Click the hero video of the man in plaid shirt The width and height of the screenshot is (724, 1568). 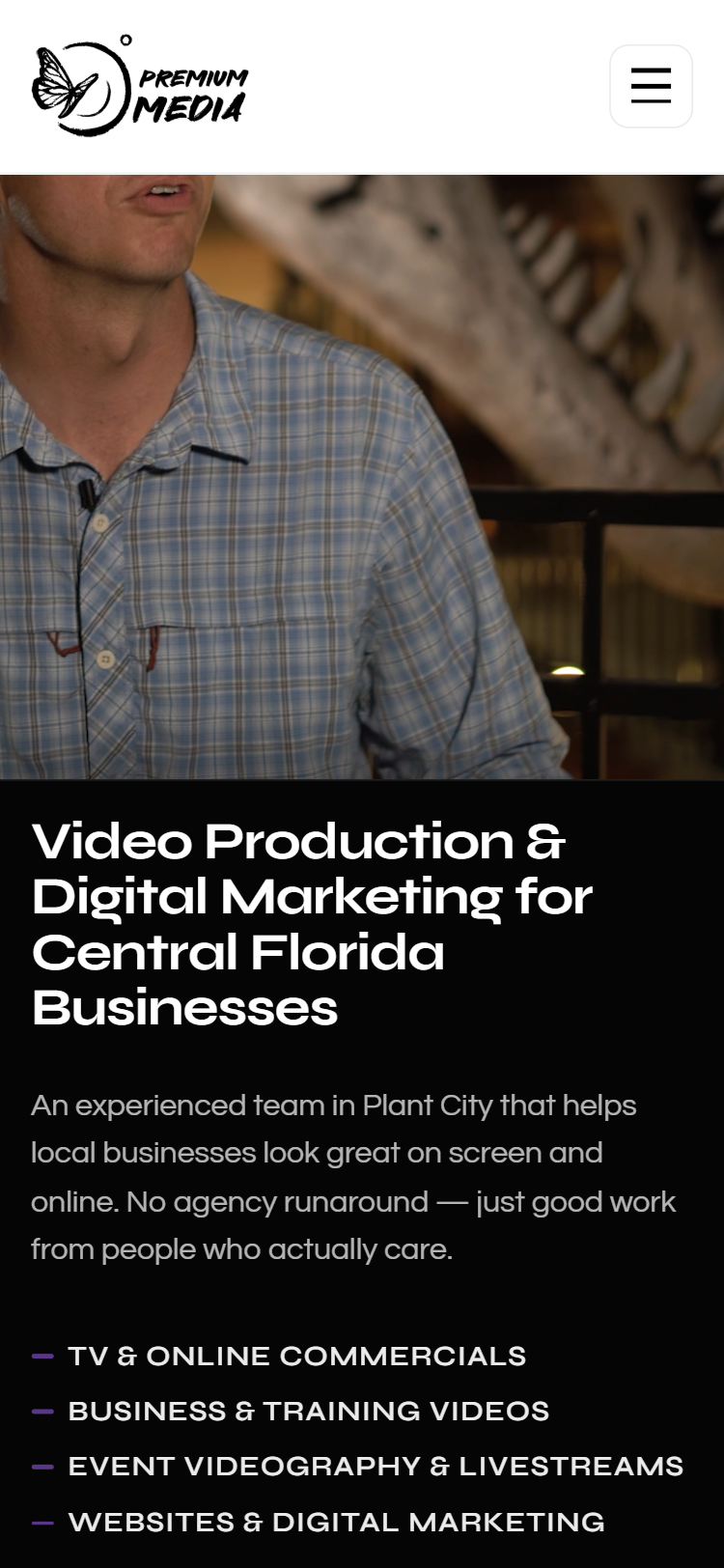point(241,483)
